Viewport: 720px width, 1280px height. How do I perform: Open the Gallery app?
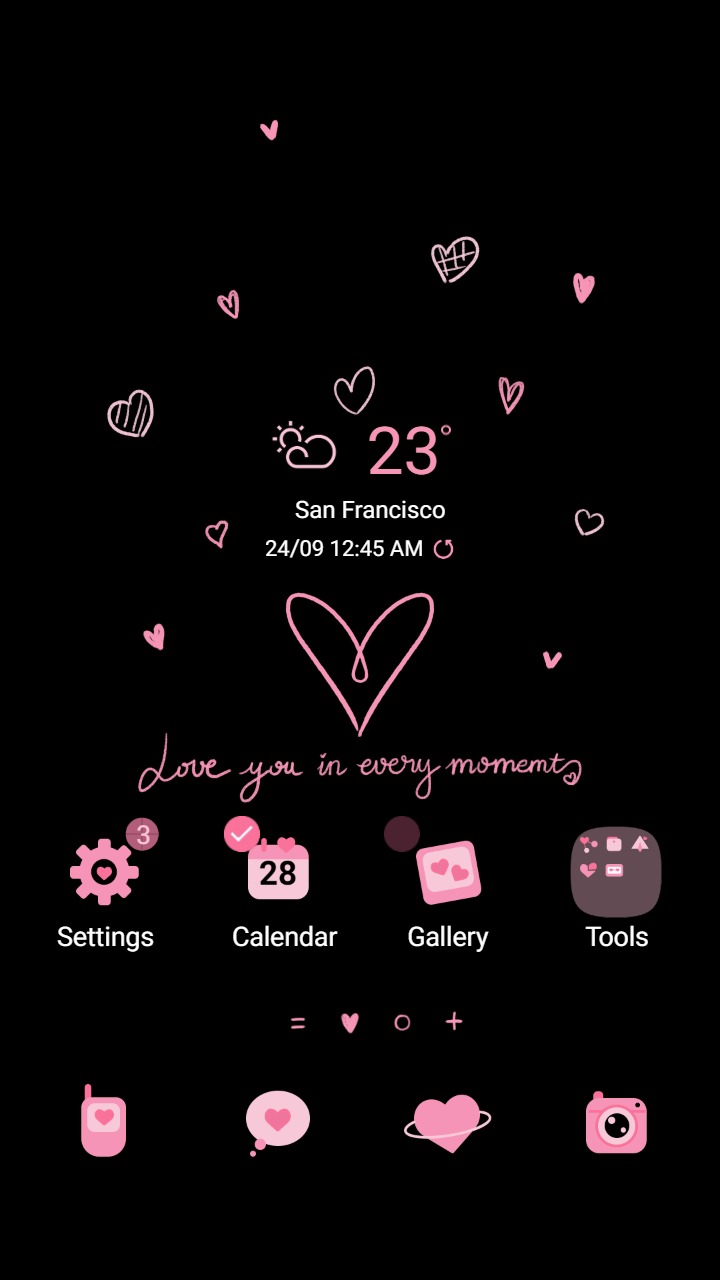point(448,870)
